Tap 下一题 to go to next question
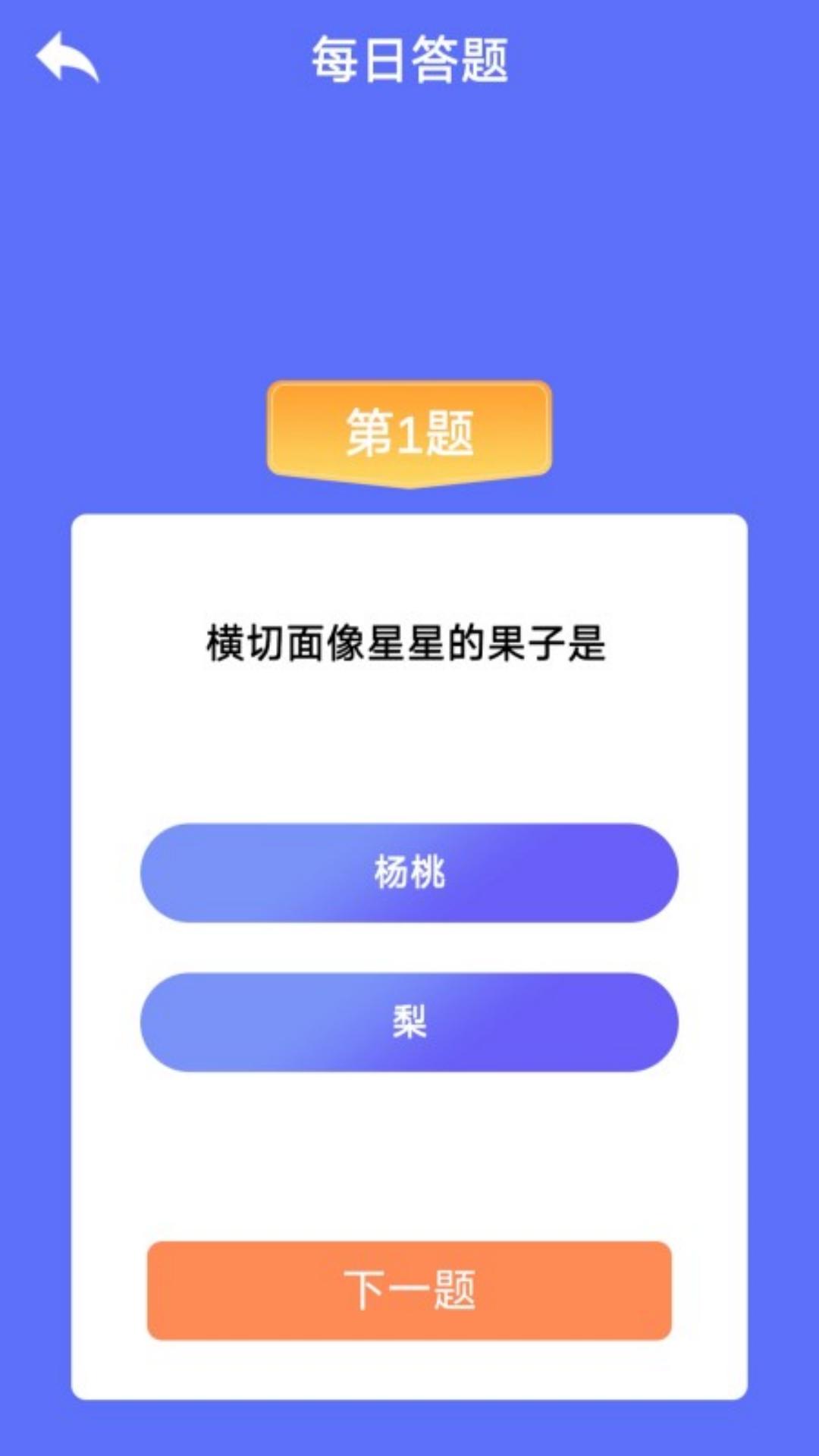 409,1290
